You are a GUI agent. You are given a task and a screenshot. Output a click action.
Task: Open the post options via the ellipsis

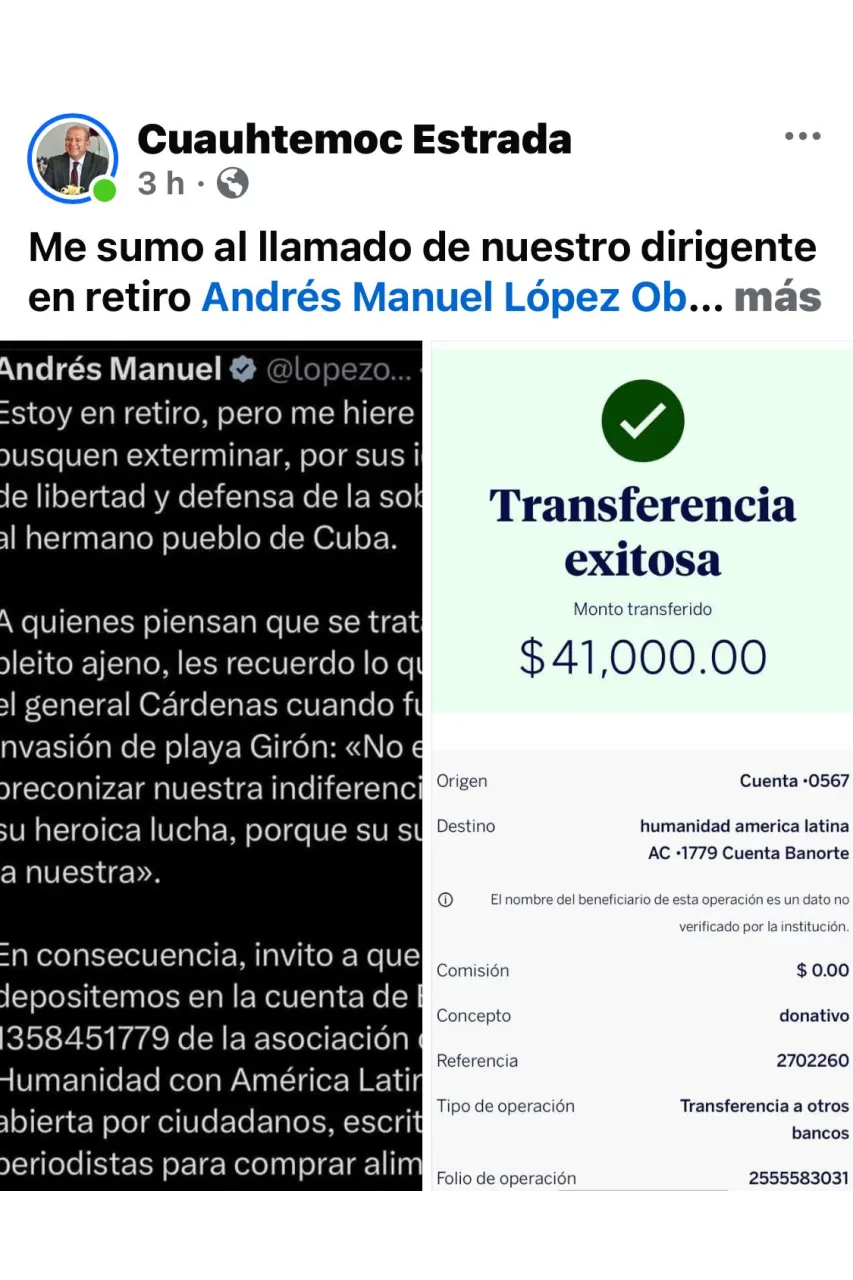click(803, 136)
